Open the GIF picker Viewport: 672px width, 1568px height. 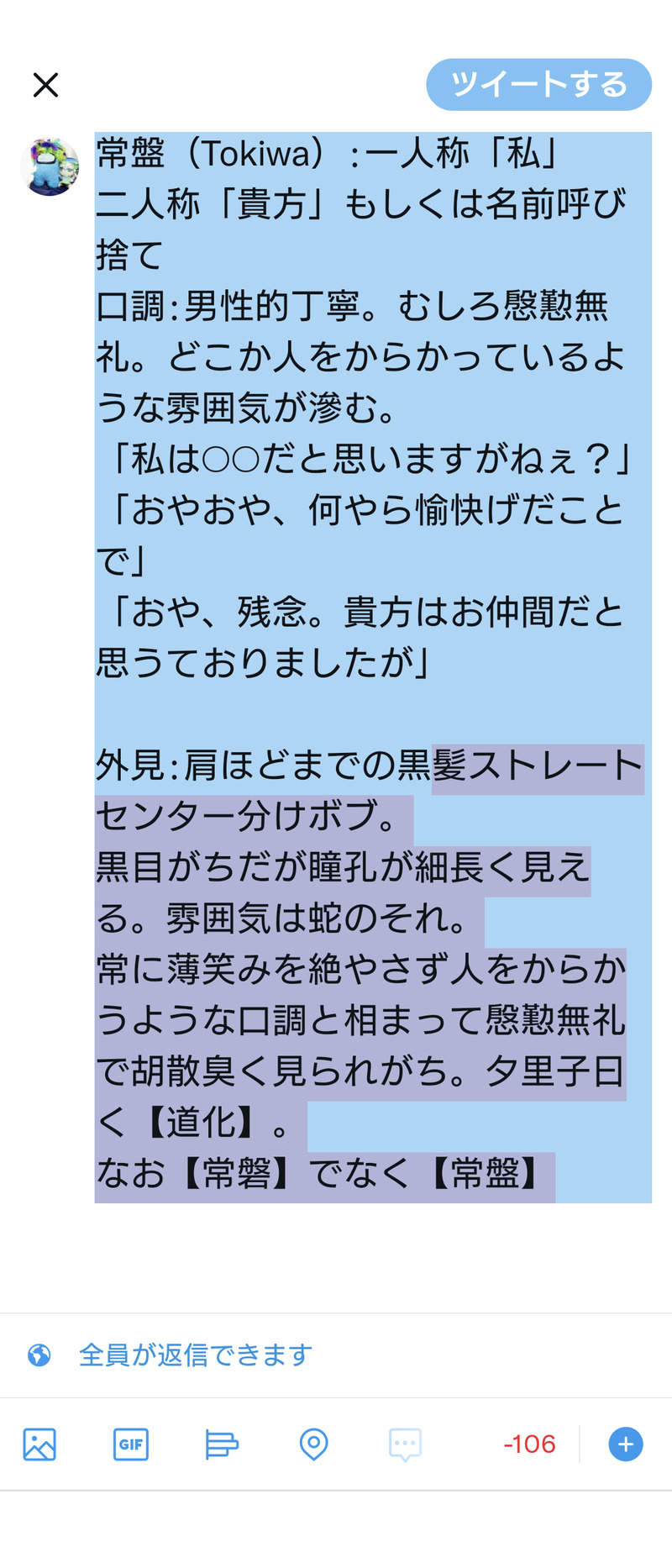131,1444
